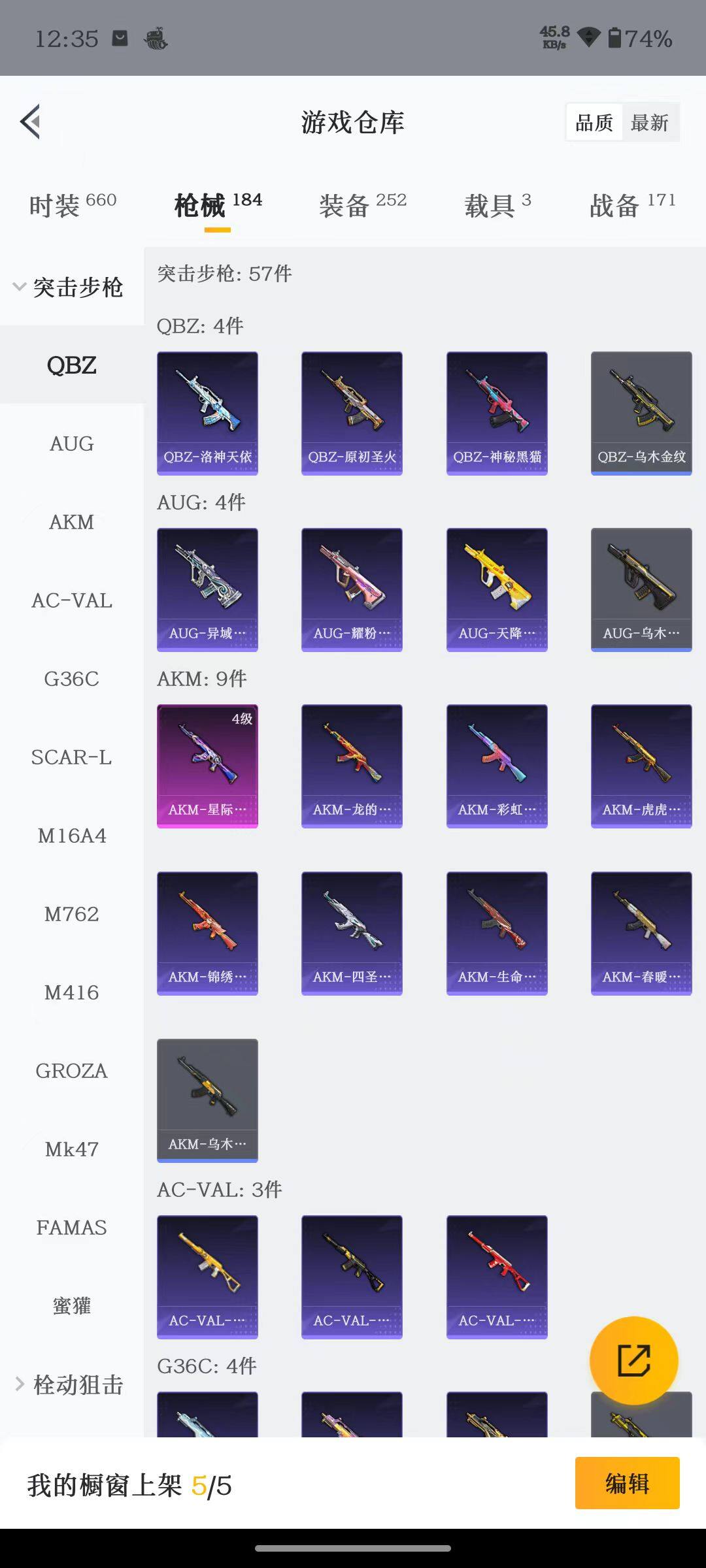
Task: Tap the yellow floating share button
Action: click(633, 1361)
